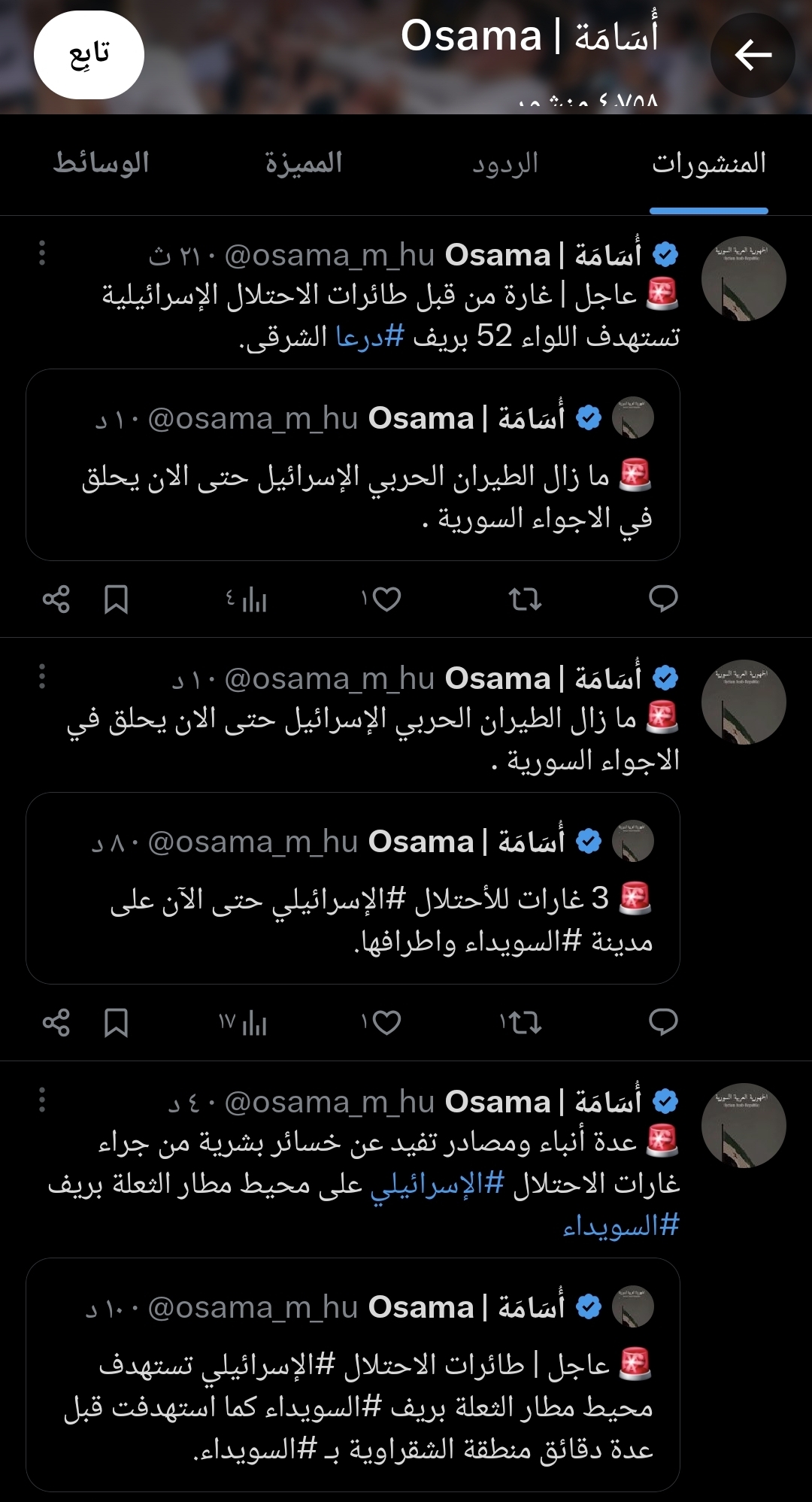
Task: Follow Osama with the تابع button
Action: [x=89, y=55]
